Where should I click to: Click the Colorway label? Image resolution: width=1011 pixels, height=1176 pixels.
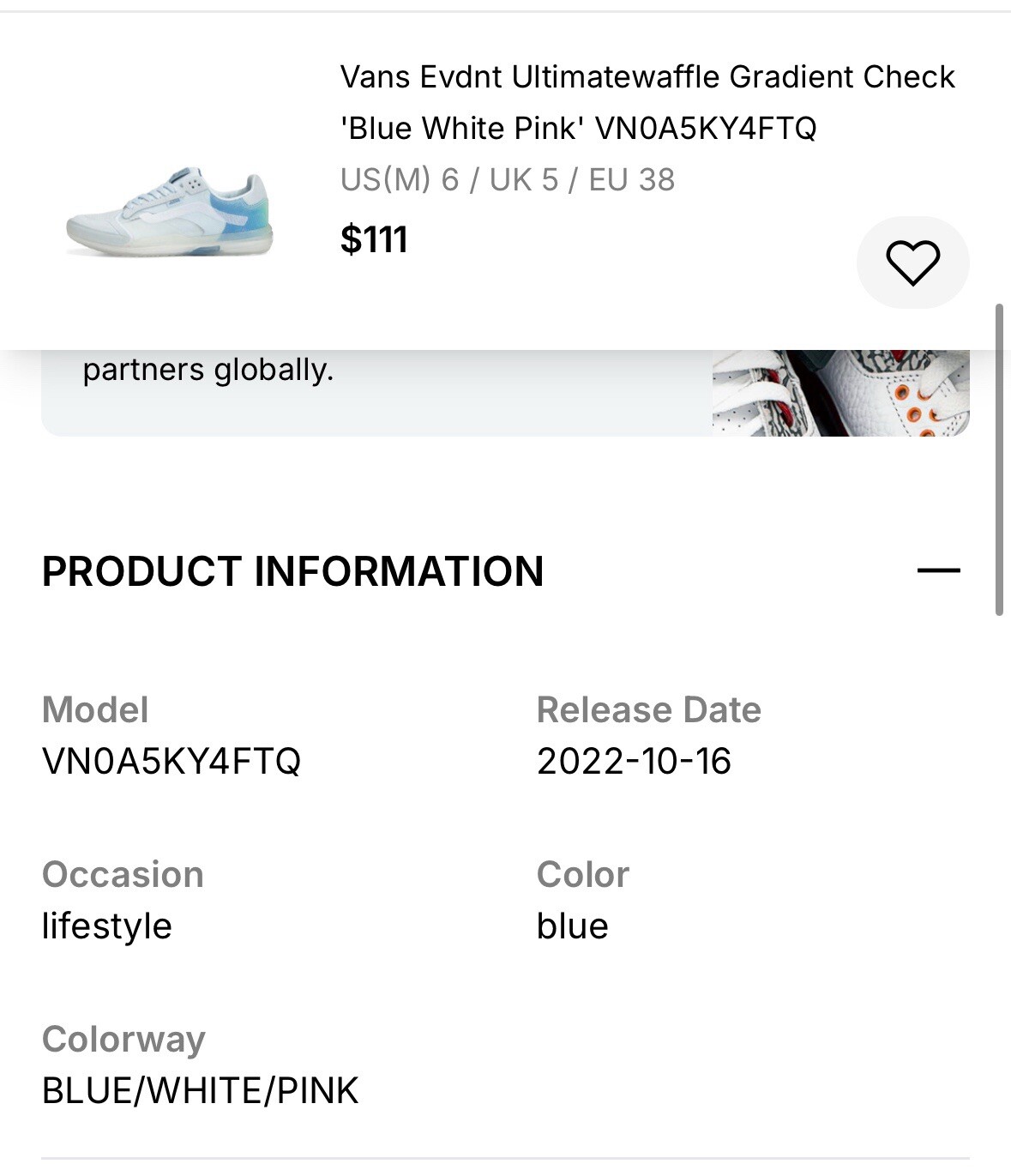124,1040
